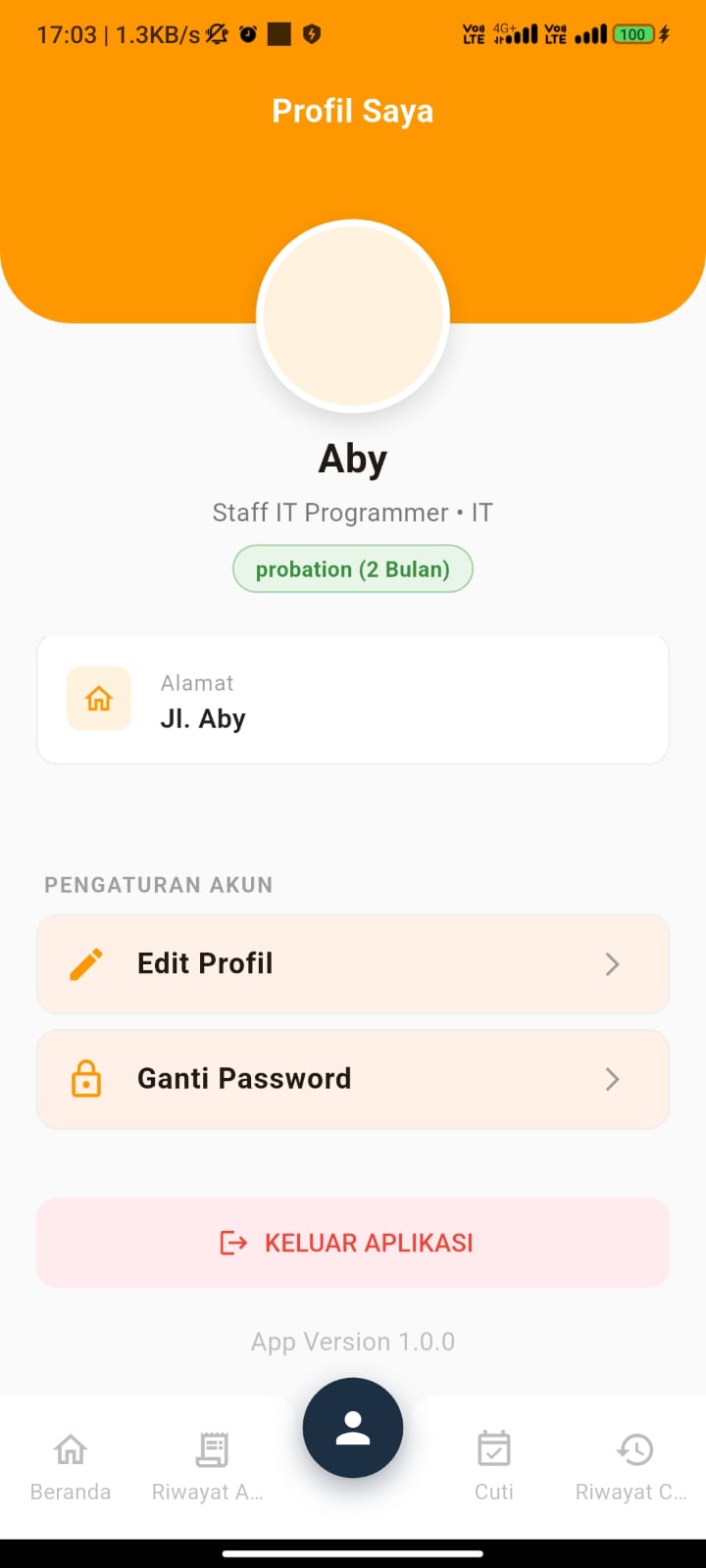Tap the padlock icon beside Ganti Password
This screenshot has width=706, height=1568.
pyautogui.click(x=86, y=1079)
